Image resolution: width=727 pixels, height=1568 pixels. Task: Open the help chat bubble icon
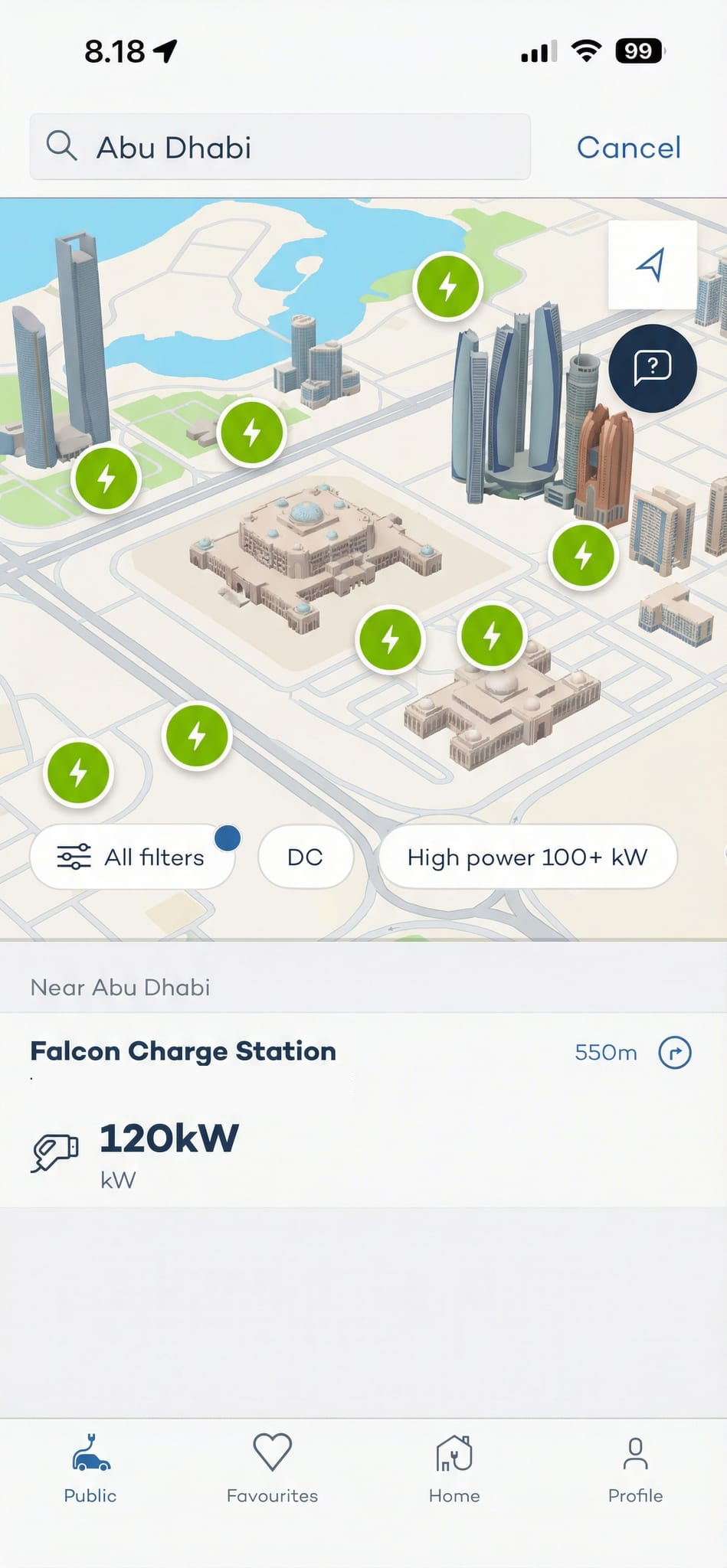(x=652, y=368)
